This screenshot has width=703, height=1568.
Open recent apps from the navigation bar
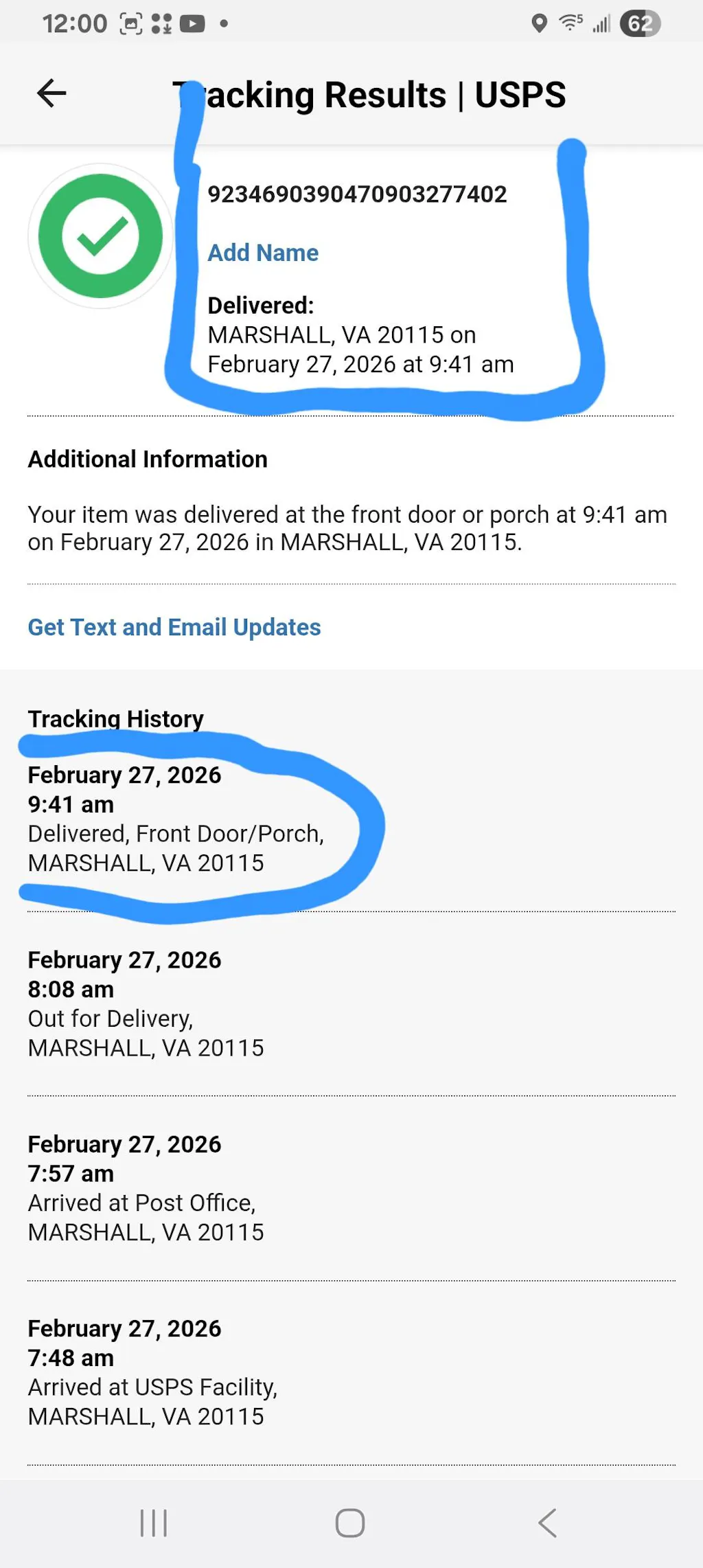(x=154, y=1523)
